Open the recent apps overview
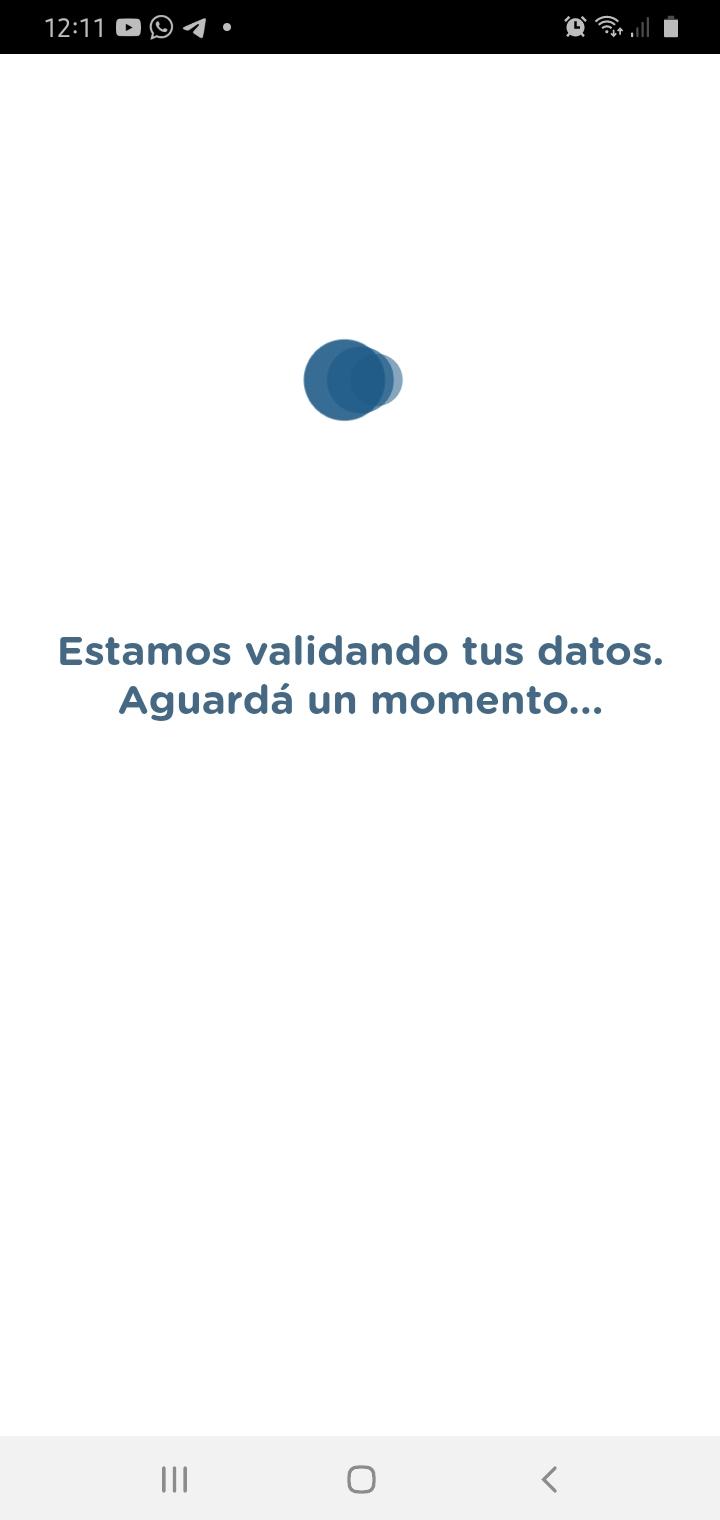This screenshot has width=720, height=1520. [174, 1479]
